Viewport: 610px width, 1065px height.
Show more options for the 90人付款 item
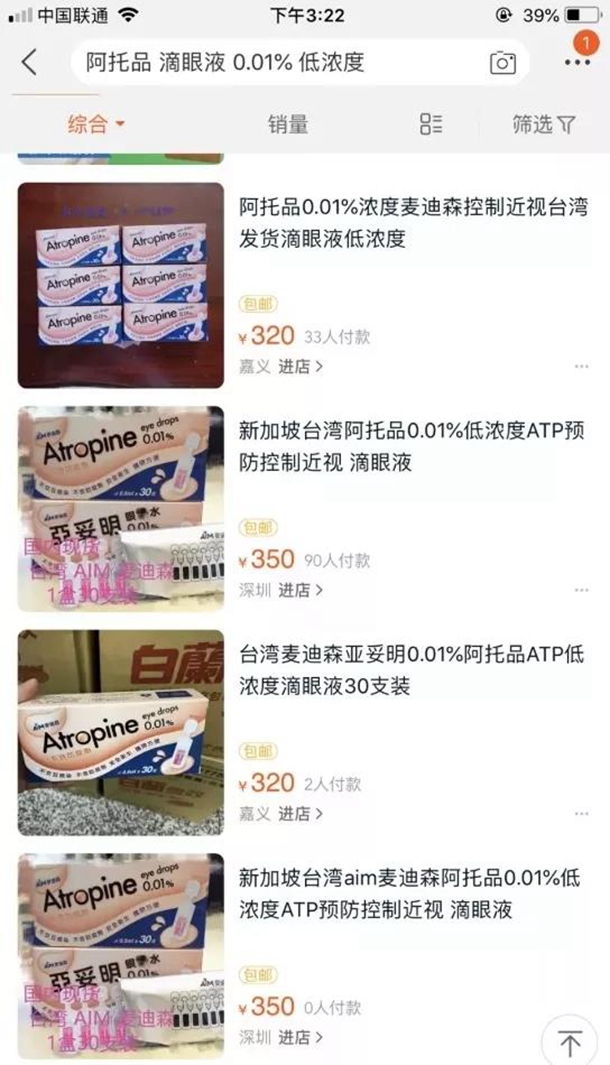pos(581,590)
